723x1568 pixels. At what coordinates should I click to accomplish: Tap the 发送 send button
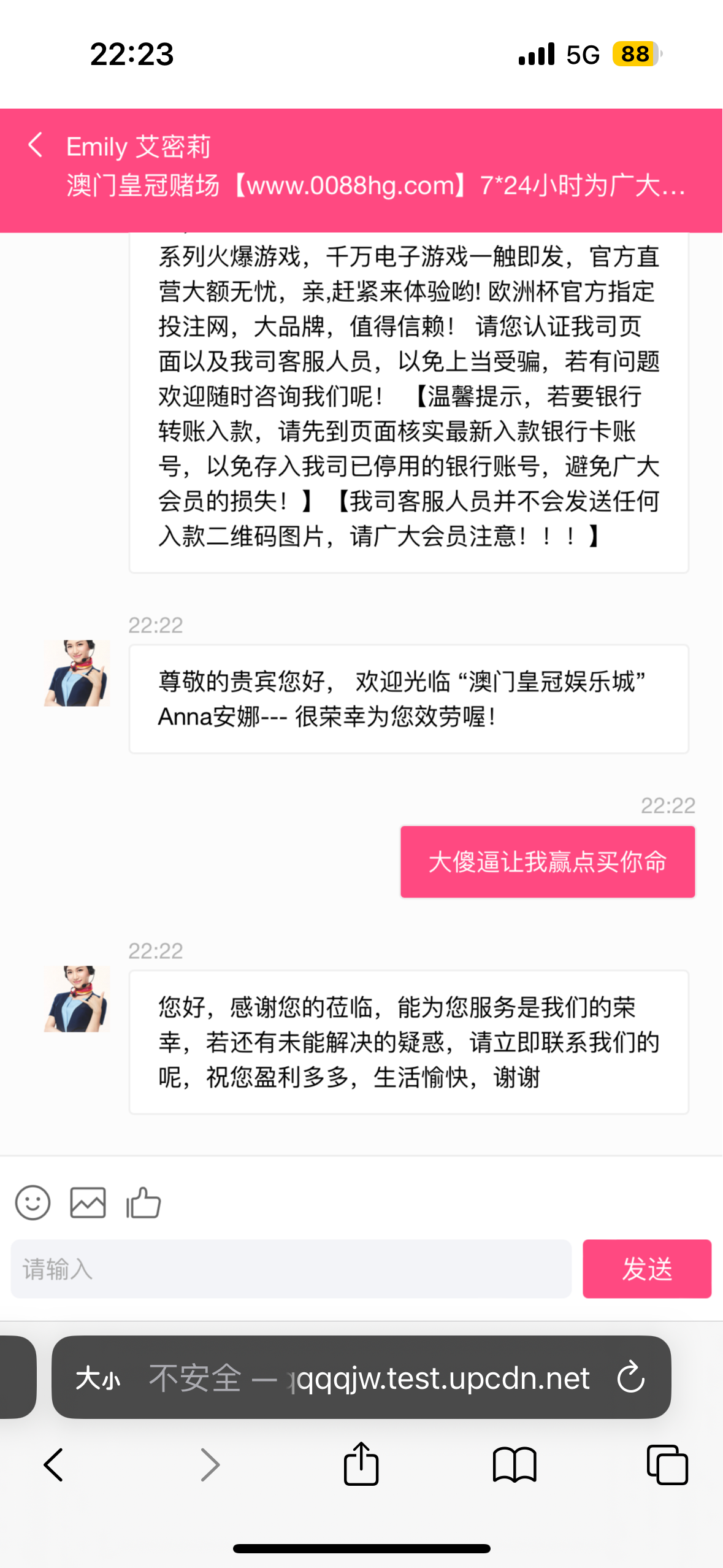tap(646, 1269)
